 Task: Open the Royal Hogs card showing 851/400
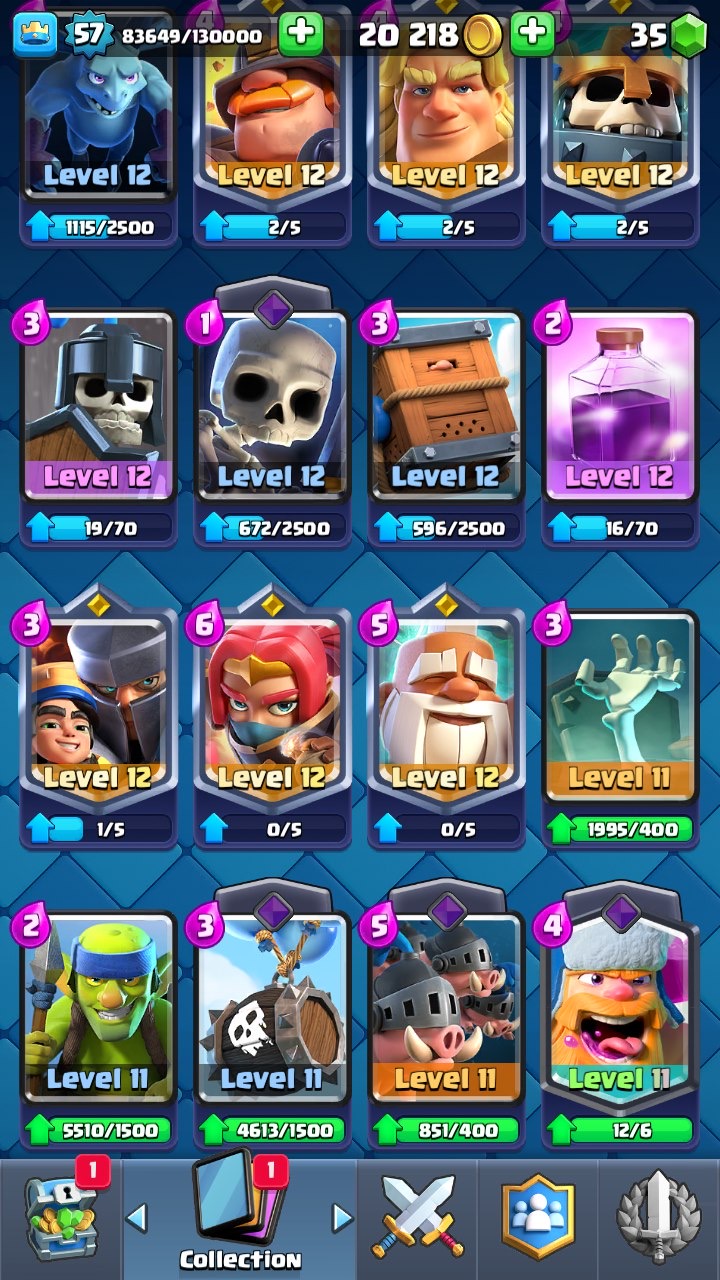pos(446,1025)
